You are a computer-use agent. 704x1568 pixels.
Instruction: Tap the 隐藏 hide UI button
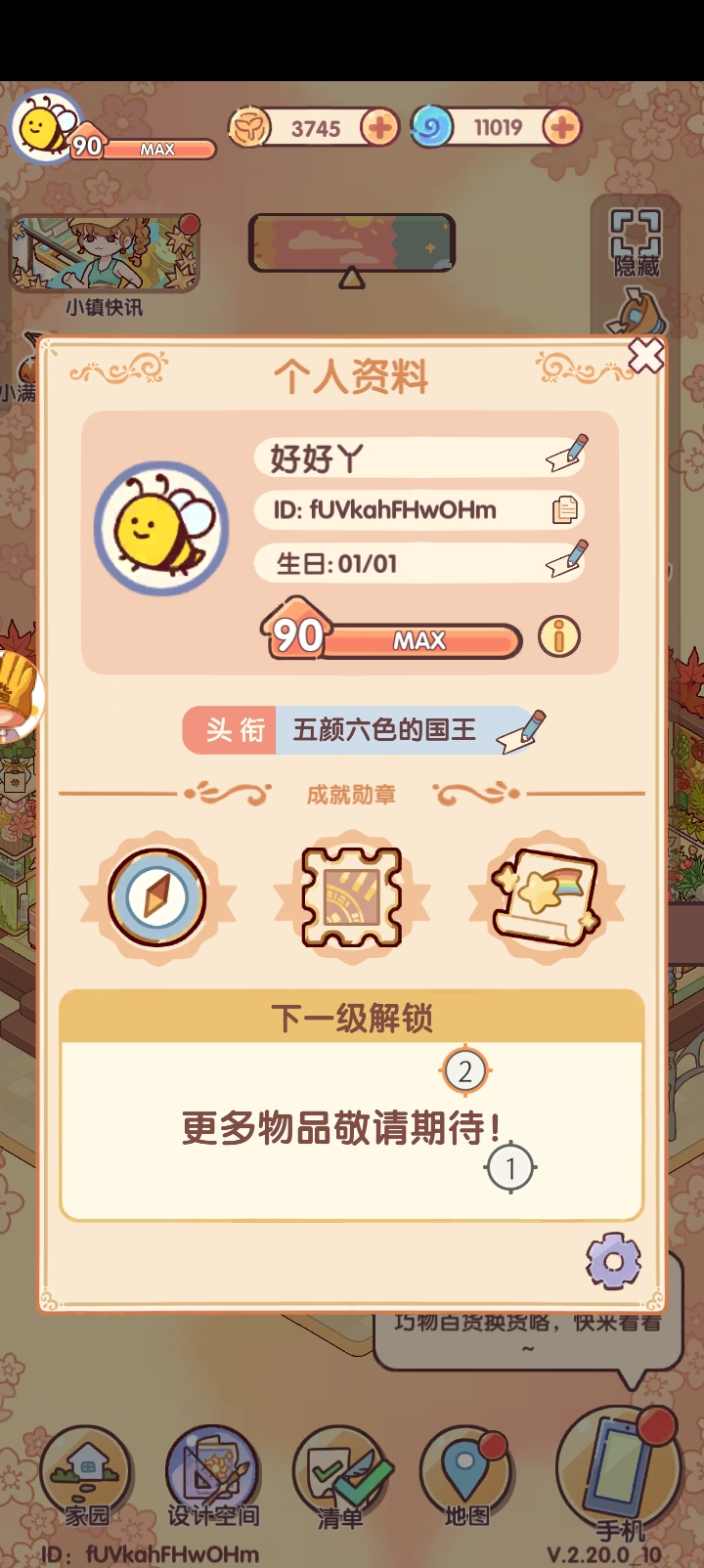636,244
